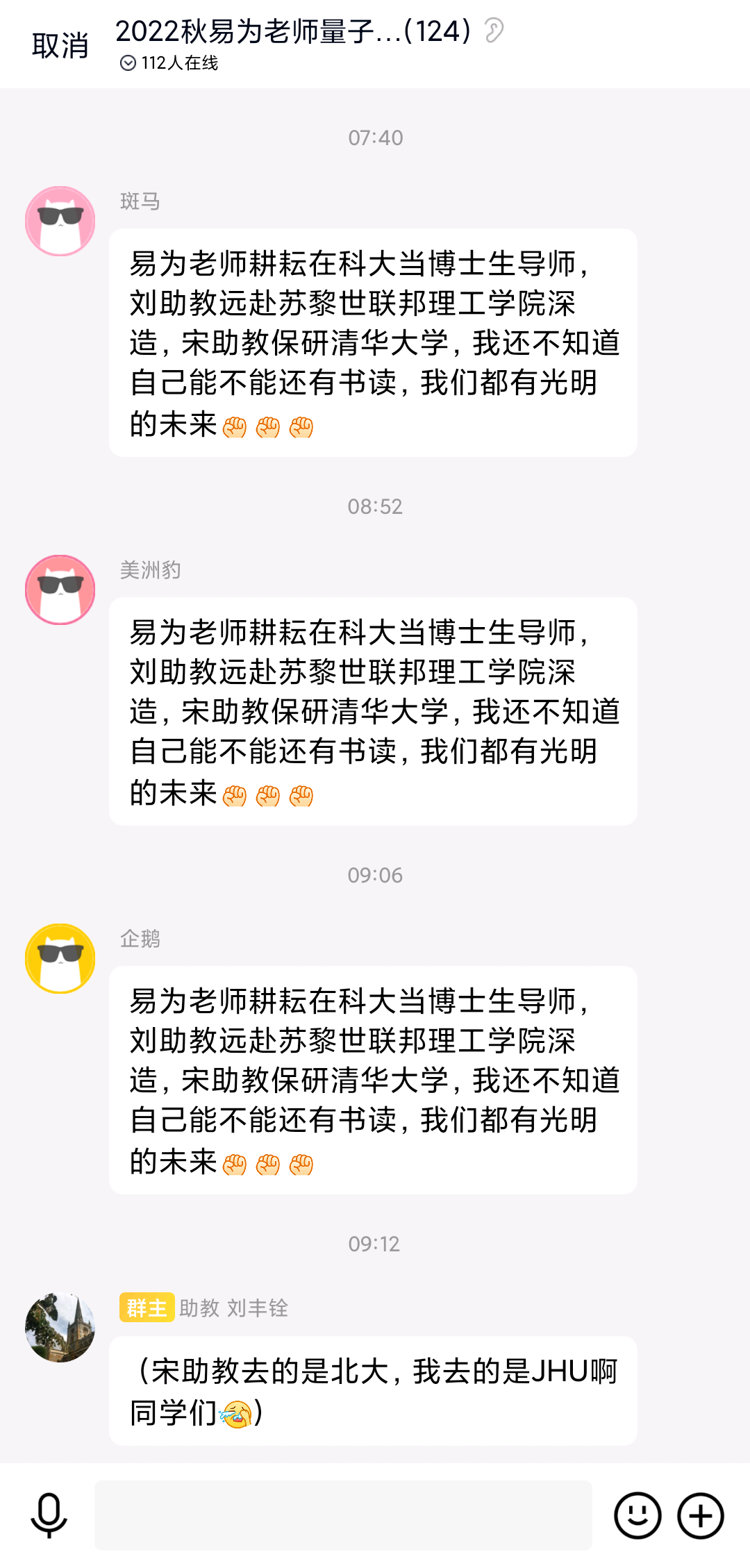Open the plus attachment menu
750x1568 pixels.
coord(701,1515)
